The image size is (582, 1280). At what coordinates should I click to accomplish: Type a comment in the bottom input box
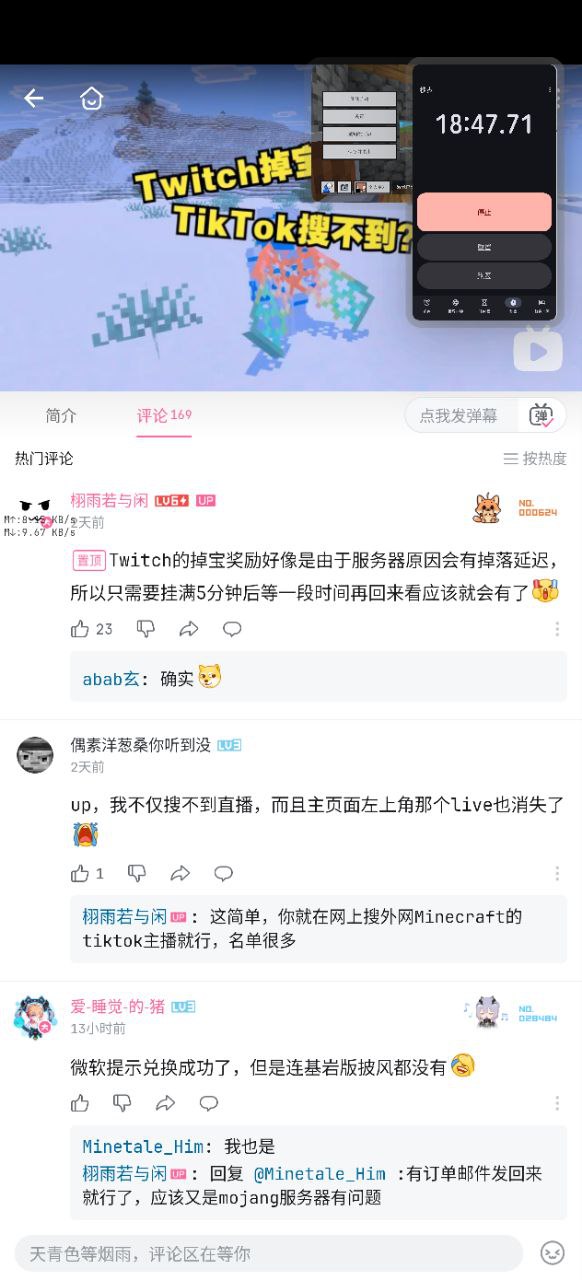269,1253
